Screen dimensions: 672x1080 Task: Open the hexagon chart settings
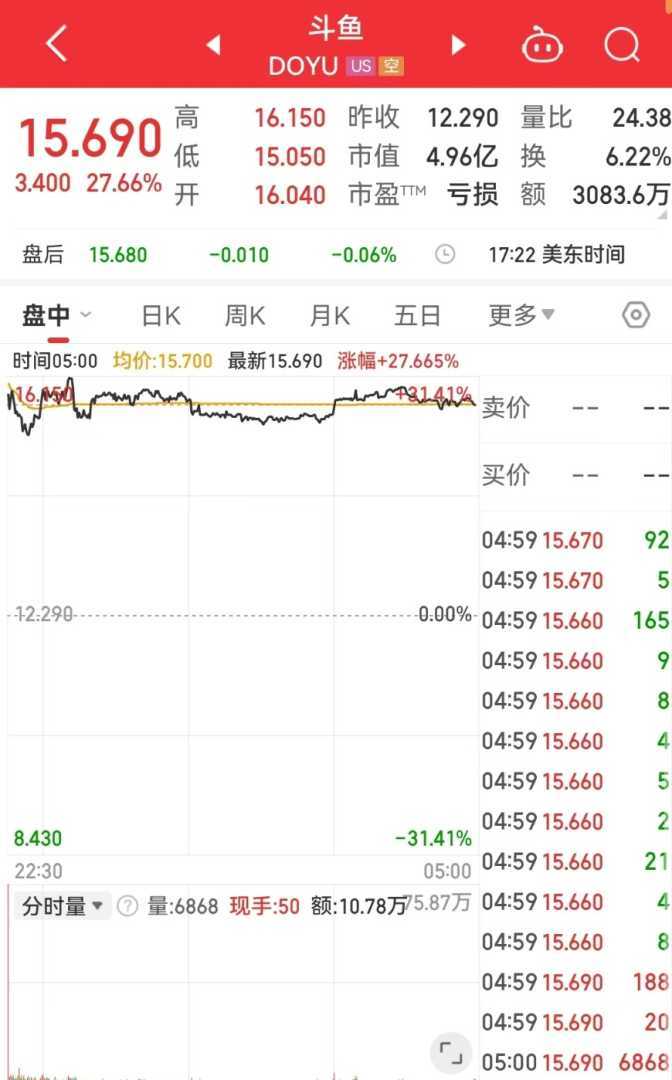[x=636, y=316]
